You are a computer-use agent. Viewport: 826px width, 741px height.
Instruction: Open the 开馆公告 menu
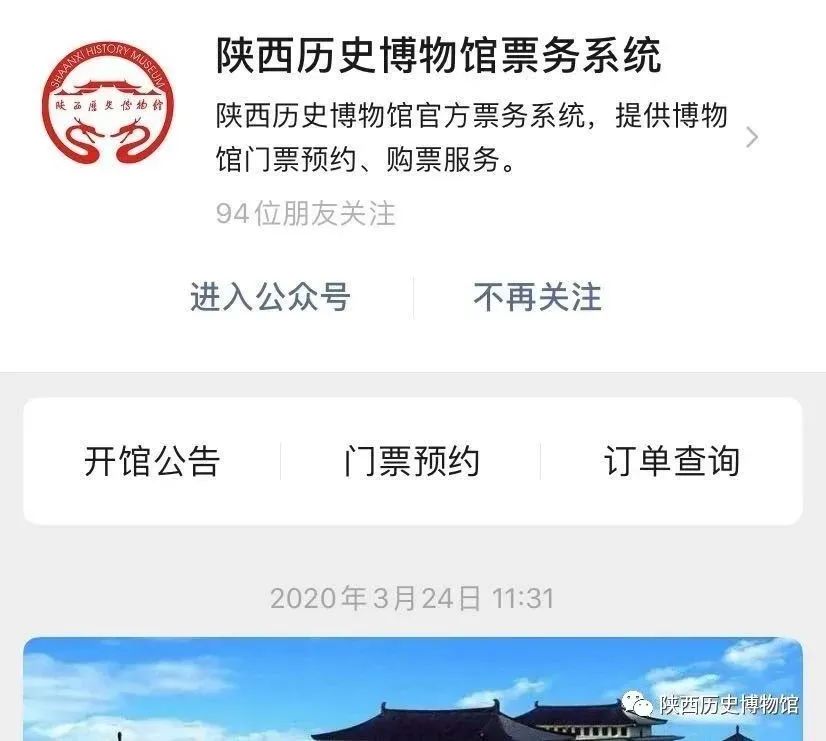pyautogui.click(x=152, y=462)
